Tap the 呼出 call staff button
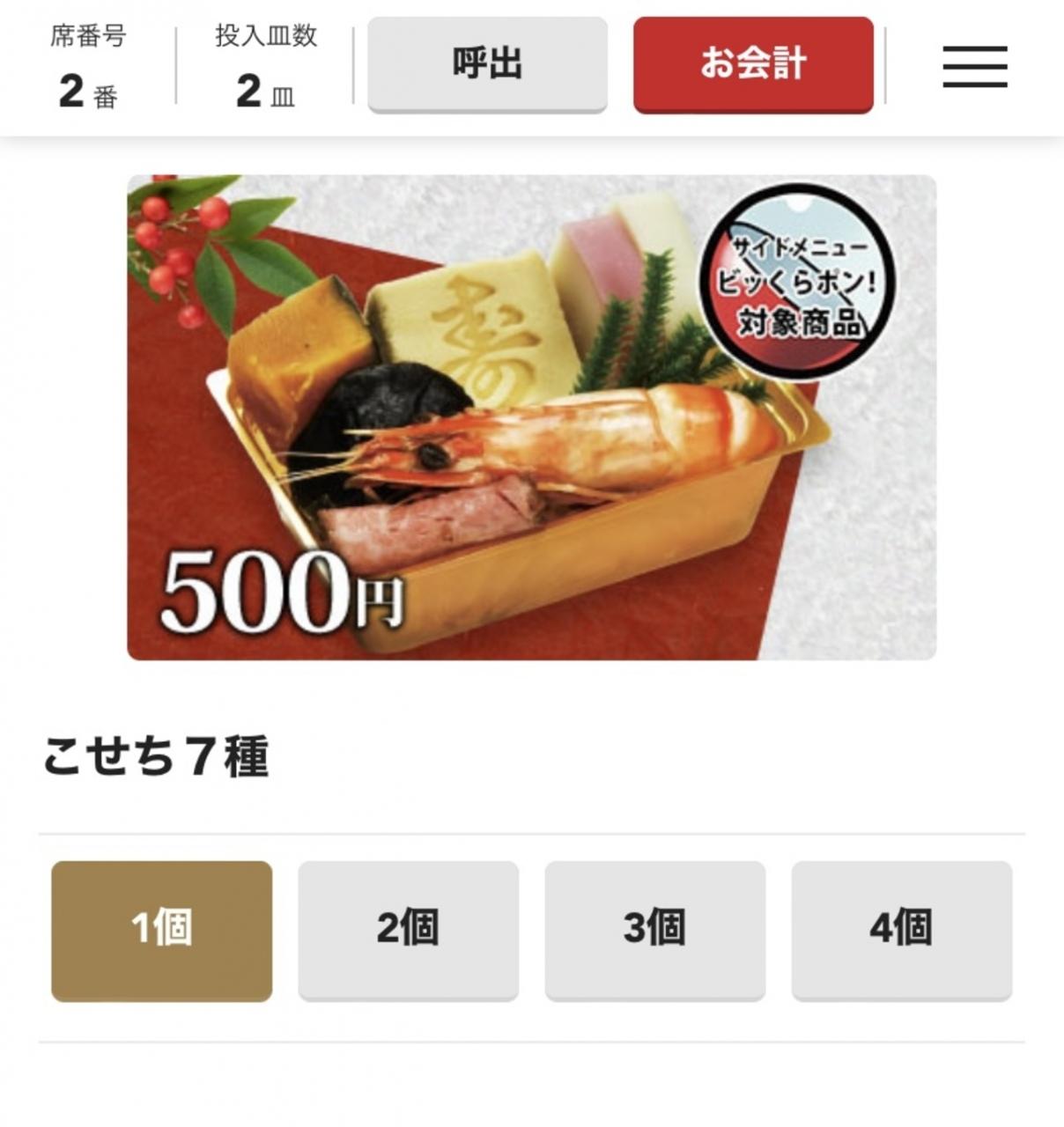The width and height of the screenshot is (1064, 1127). (x=487, y=64)
